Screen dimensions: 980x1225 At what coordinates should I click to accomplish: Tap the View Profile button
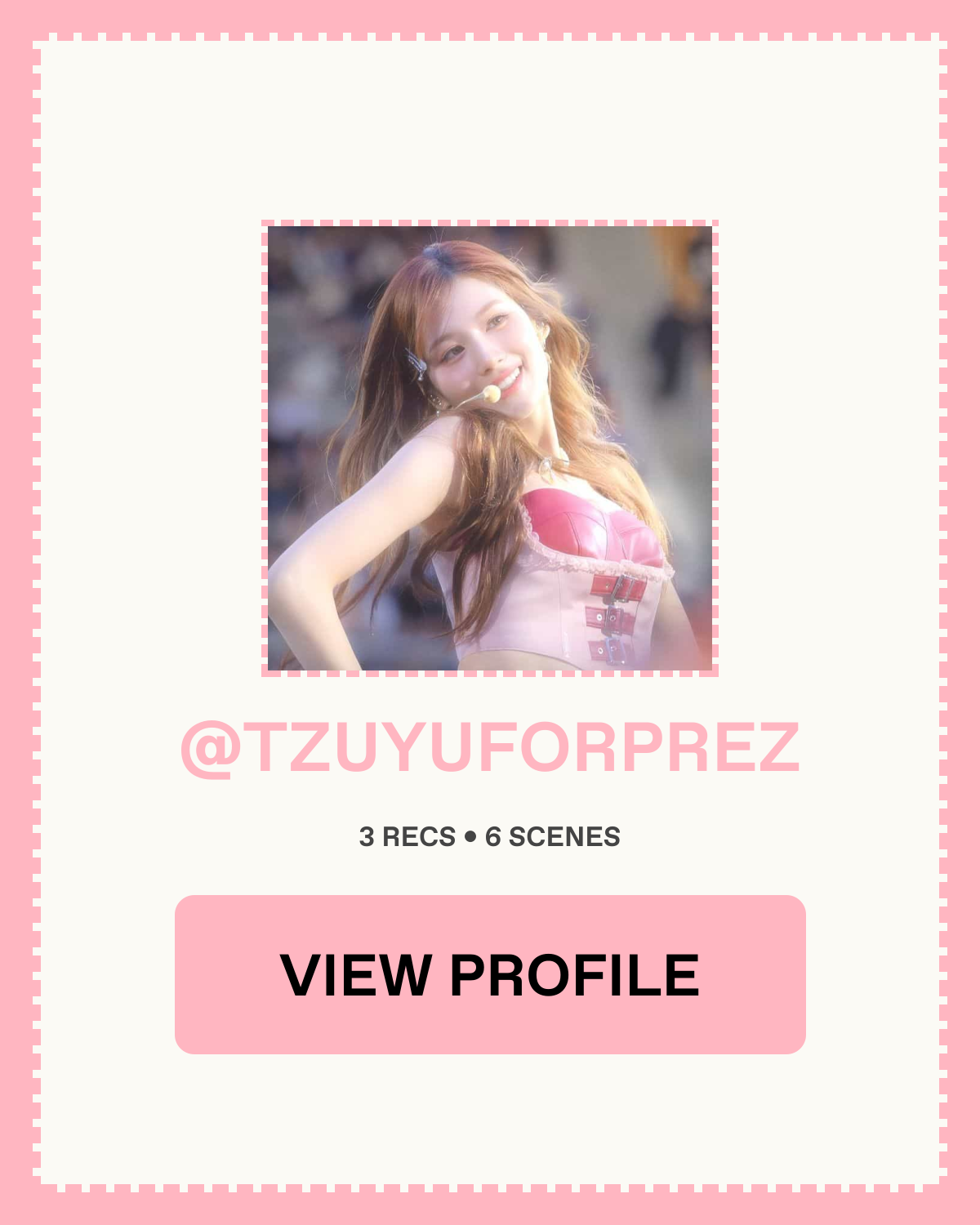point(490,974)
